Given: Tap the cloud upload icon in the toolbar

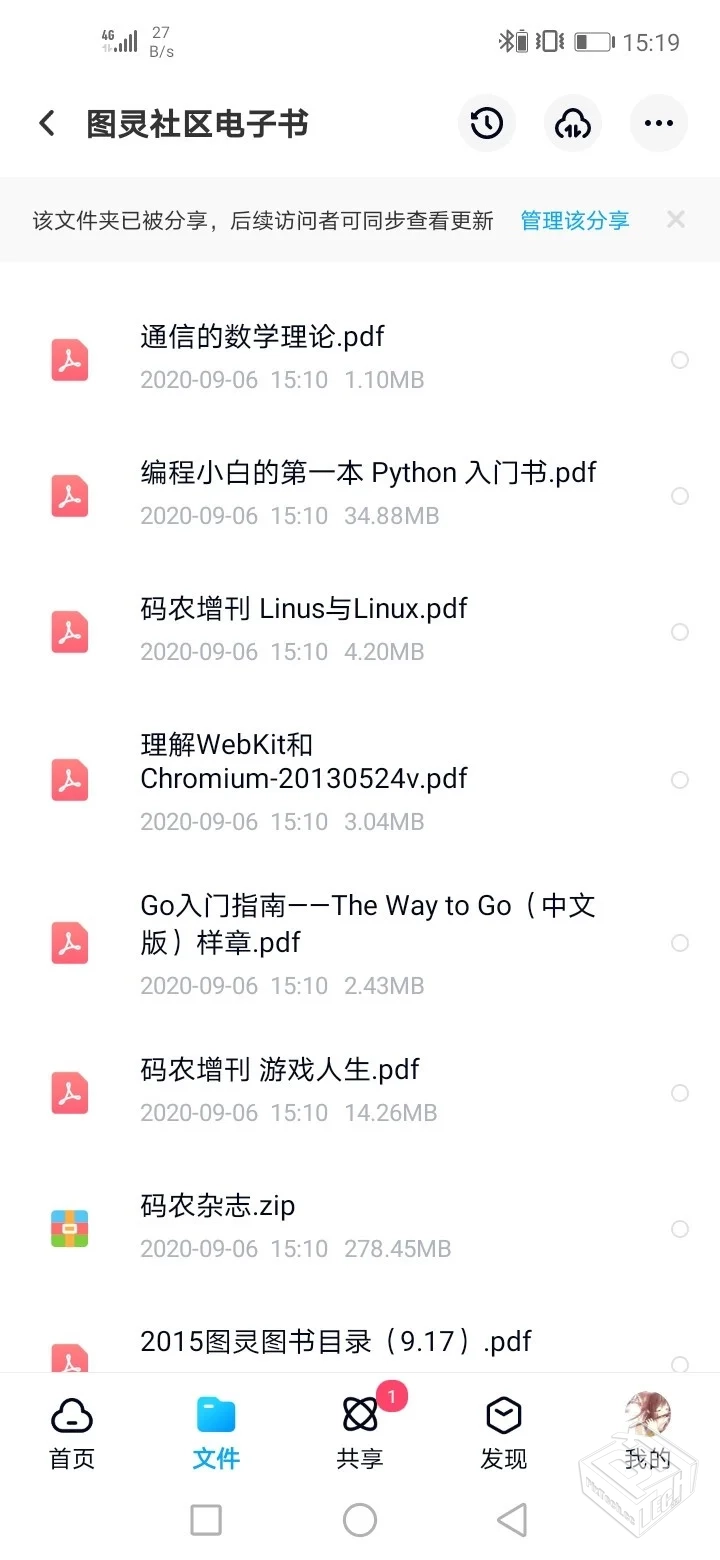Looking at the screenshot, I should [x=572, y=123].
